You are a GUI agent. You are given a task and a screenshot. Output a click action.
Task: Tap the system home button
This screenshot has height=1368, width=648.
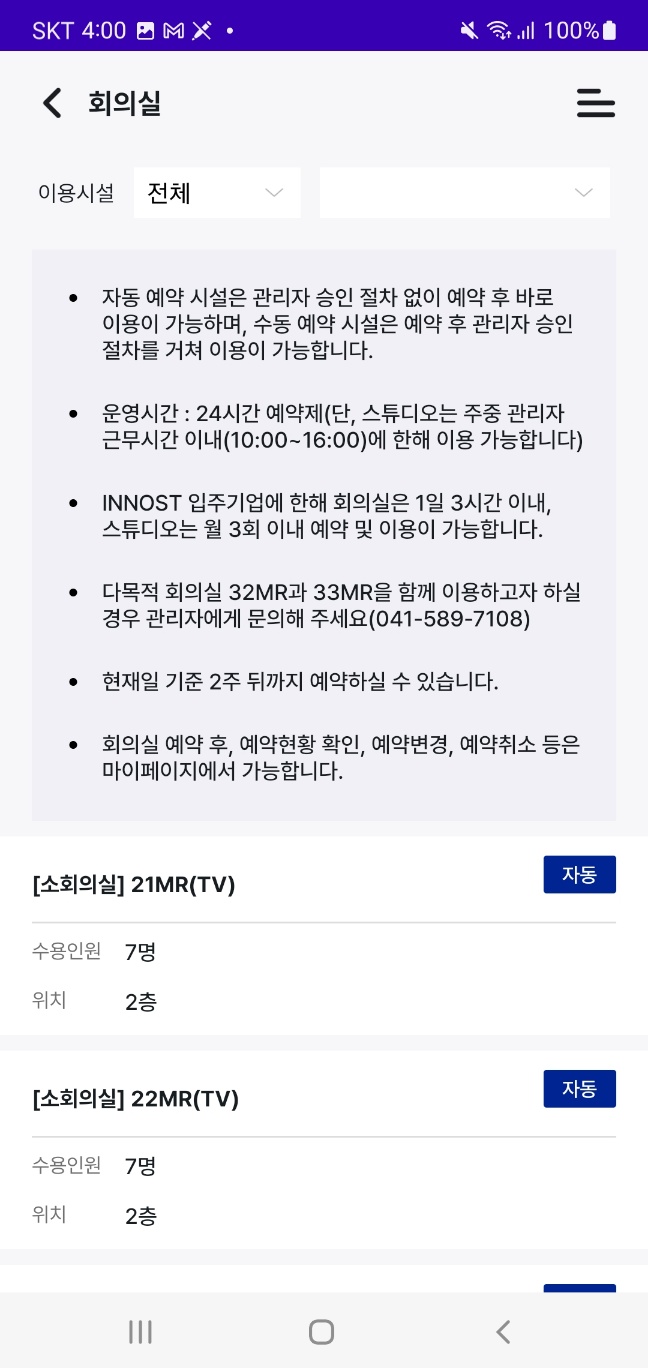321,1331
